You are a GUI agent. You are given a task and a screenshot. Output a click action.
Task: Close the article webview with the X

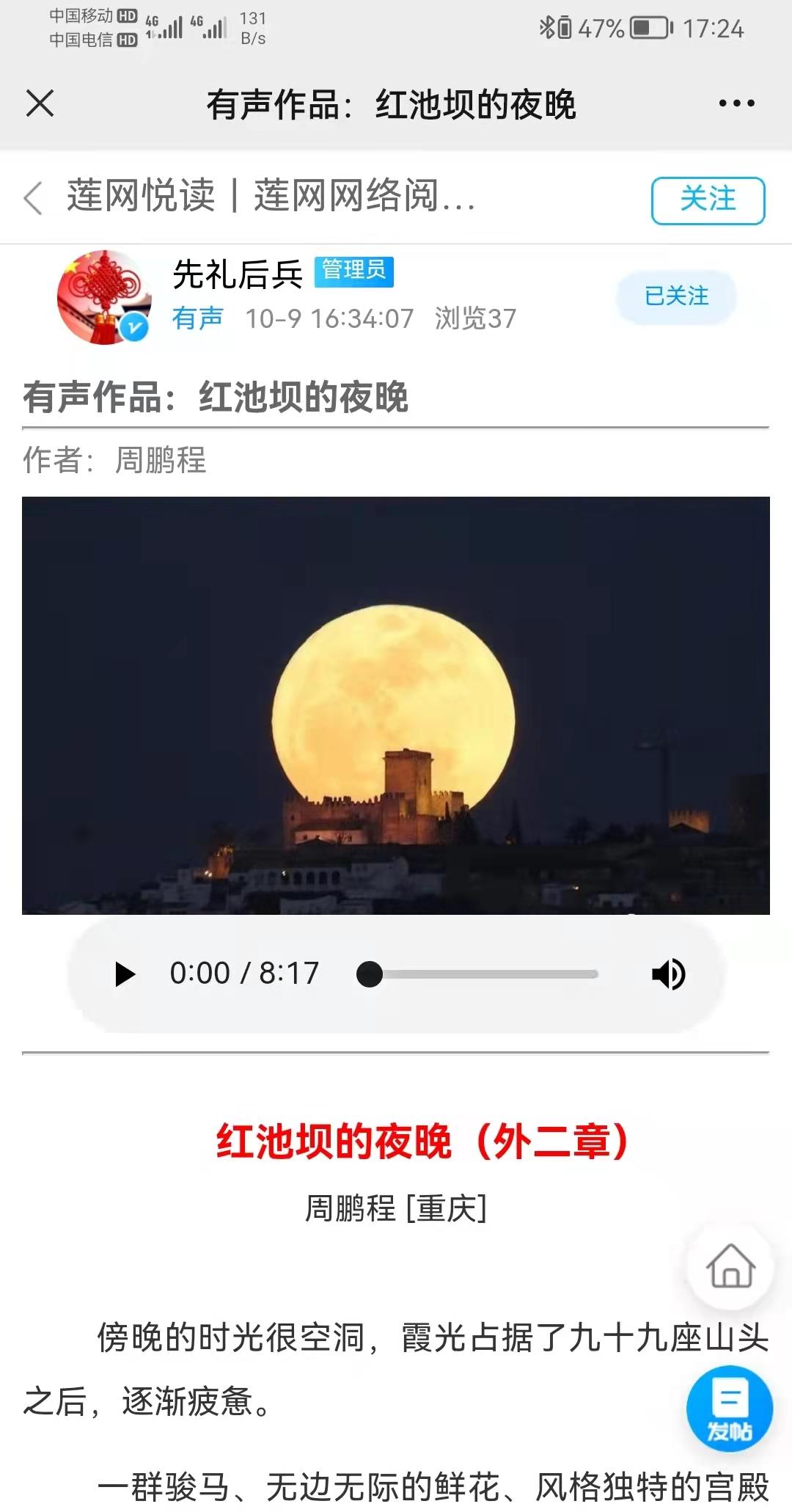pos(40,103)
